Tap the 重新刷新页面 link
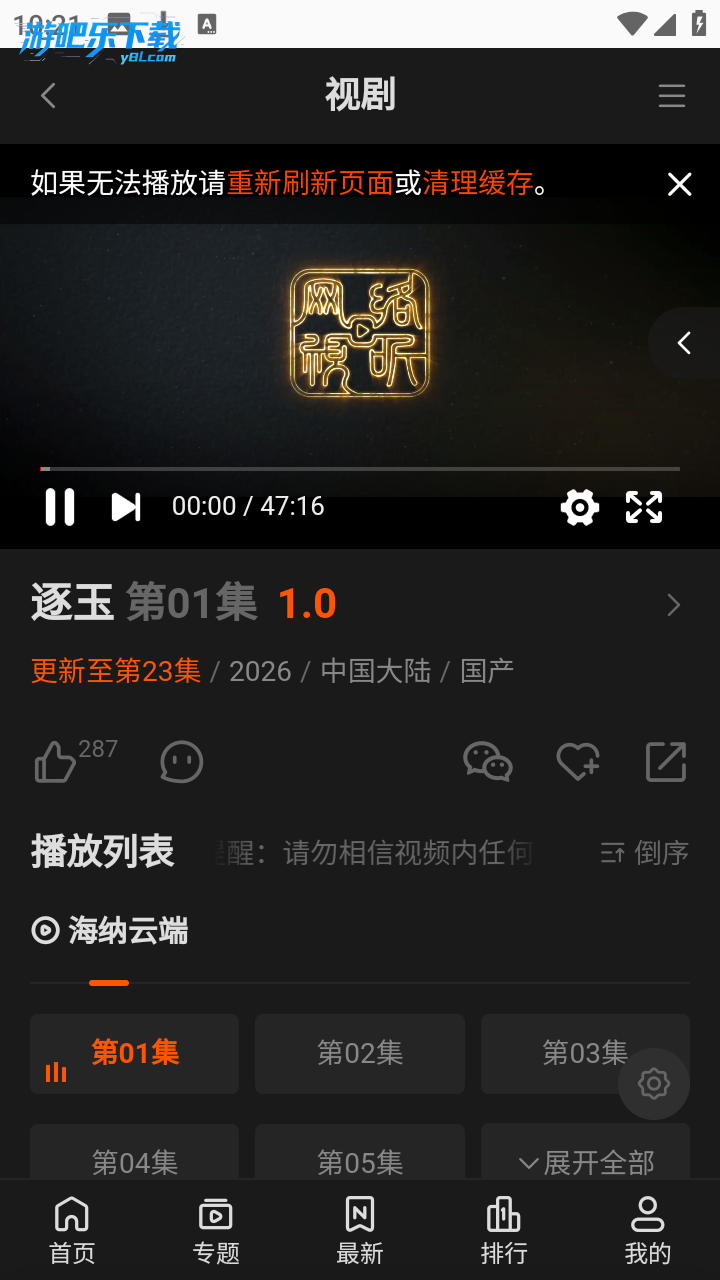720x1280 pixels. (x=310, y=184)
